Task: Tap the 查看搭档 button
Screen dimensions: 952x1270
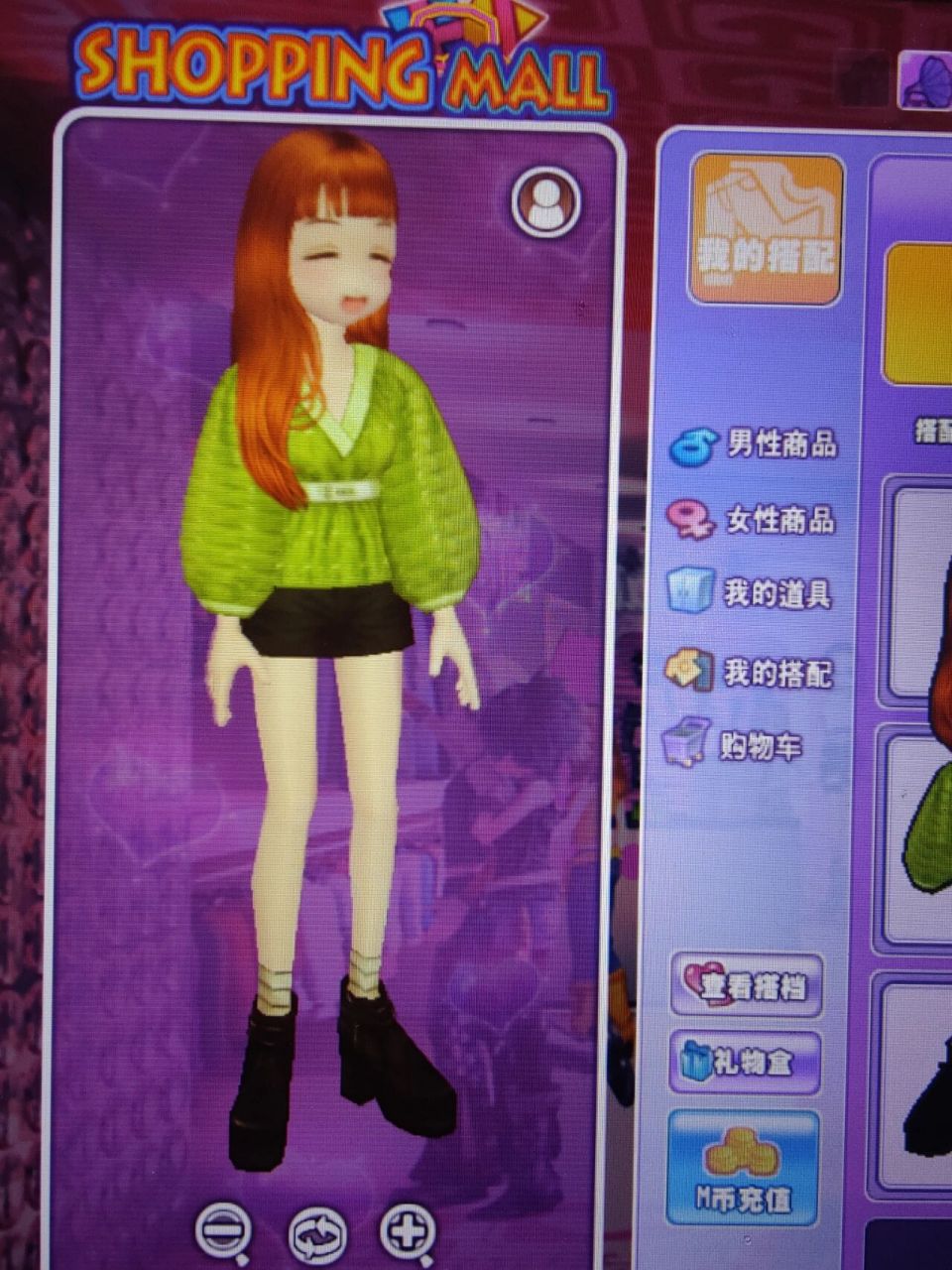Action: click(748, 985)
